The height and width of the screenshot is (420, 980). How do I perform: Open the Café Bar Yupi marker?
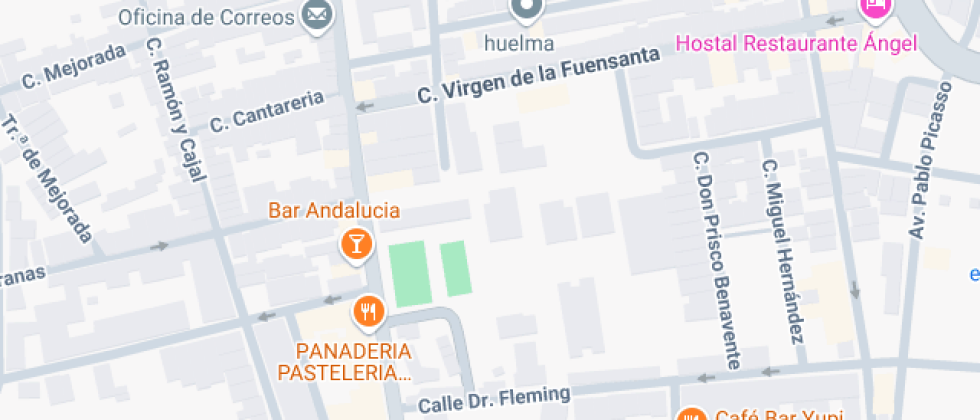coord(691,414)
